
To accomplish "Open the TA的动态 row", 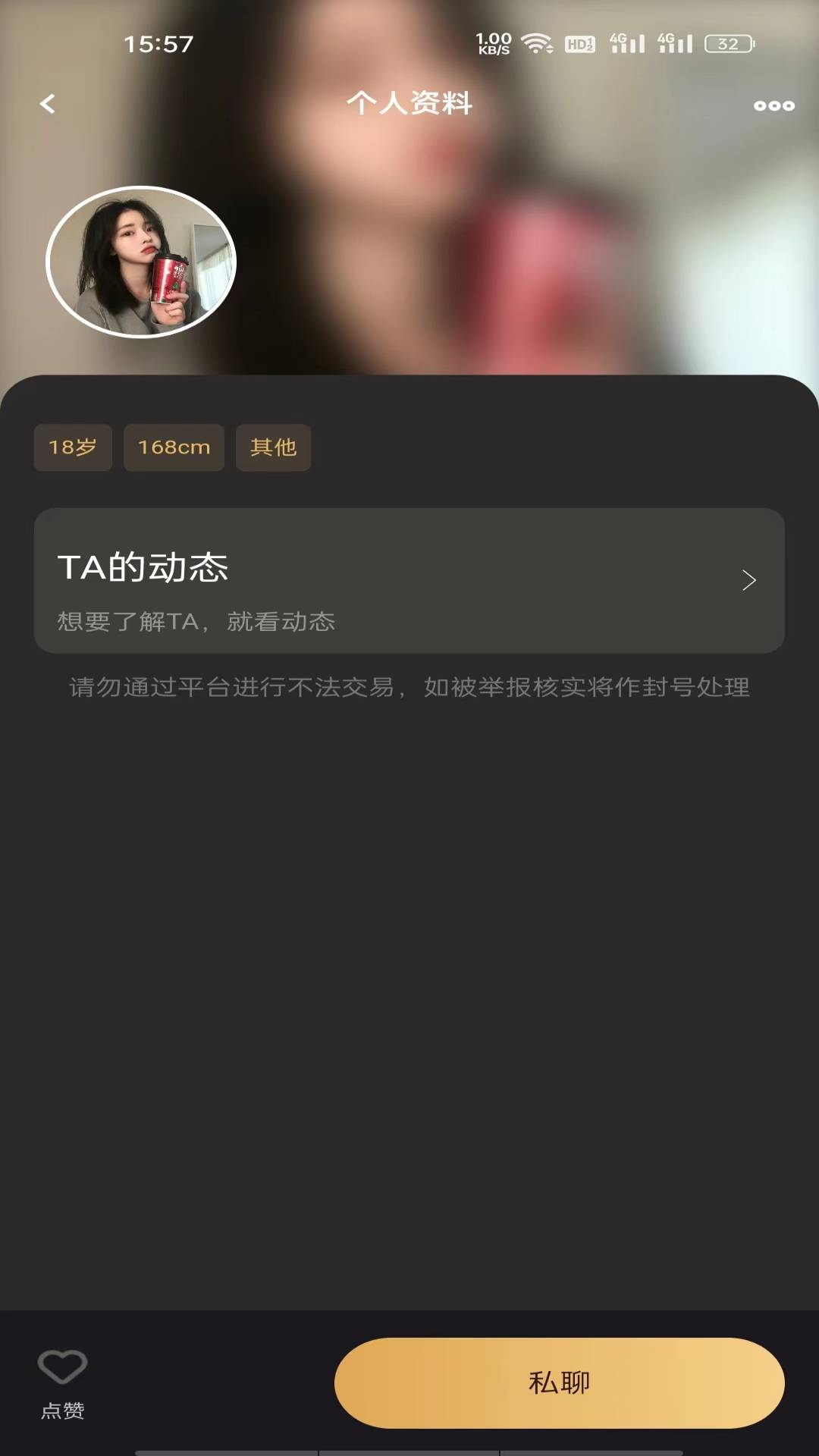I will (x=409, y=580).
